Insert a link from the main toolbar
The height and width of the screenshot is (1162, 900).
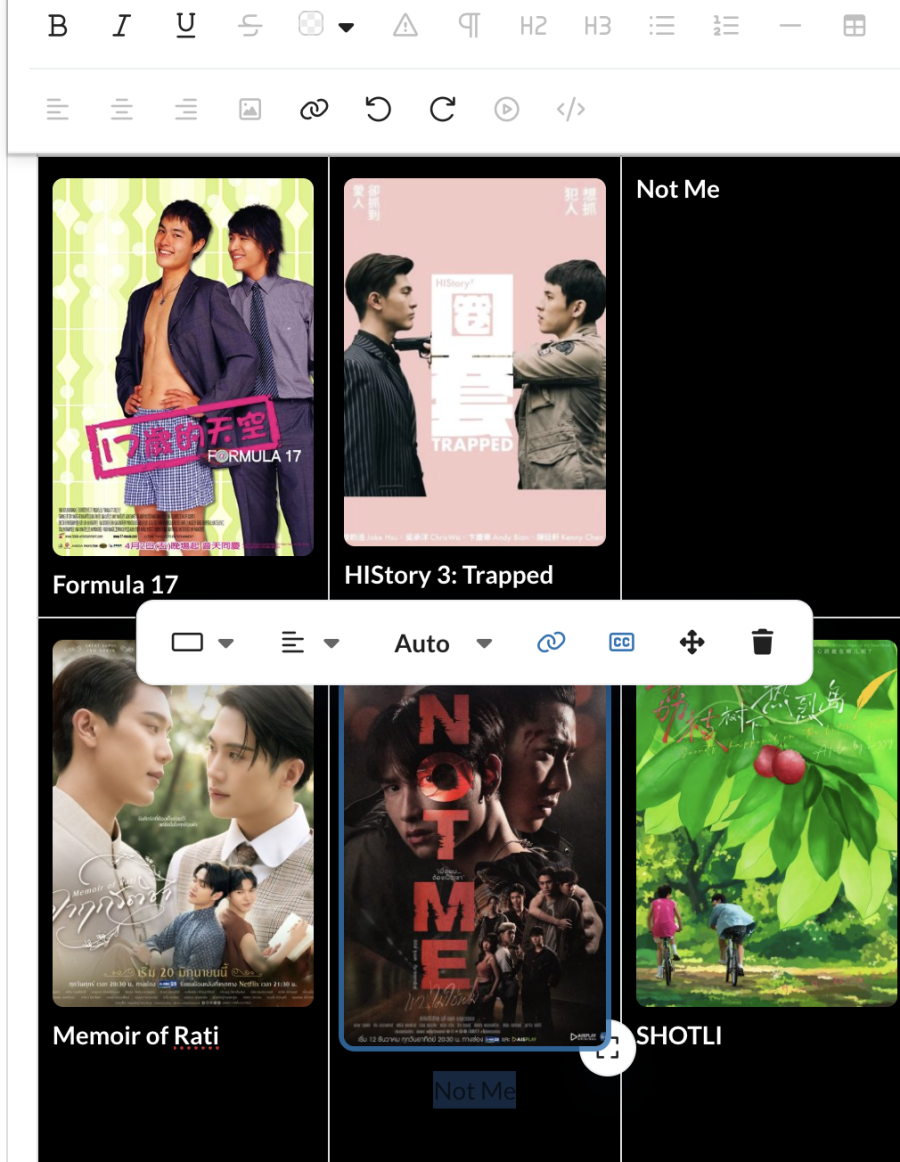click(314, 109)
